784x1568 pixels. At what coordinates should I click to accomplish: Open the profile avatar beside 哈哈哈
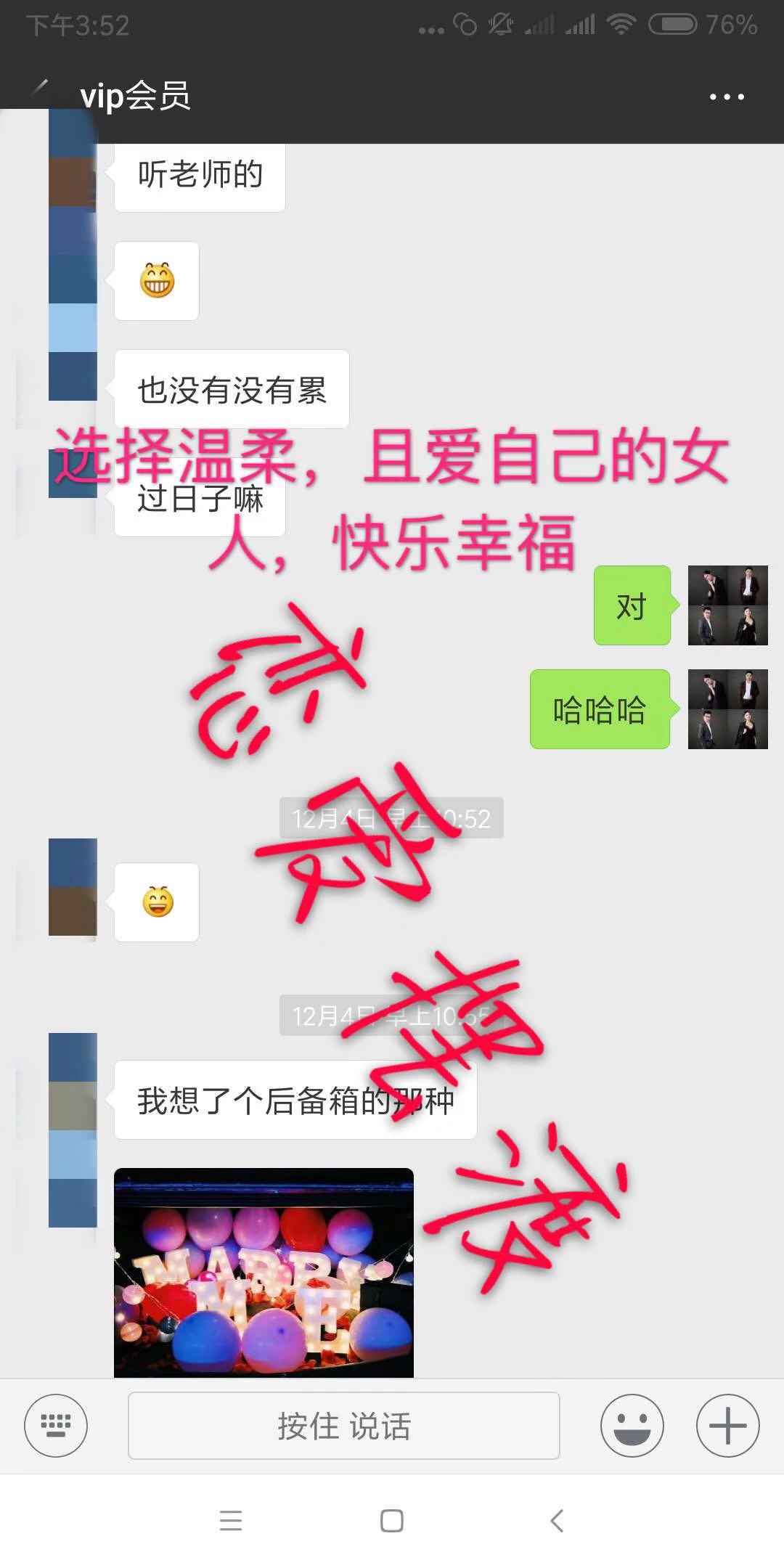tap(727, 709)
